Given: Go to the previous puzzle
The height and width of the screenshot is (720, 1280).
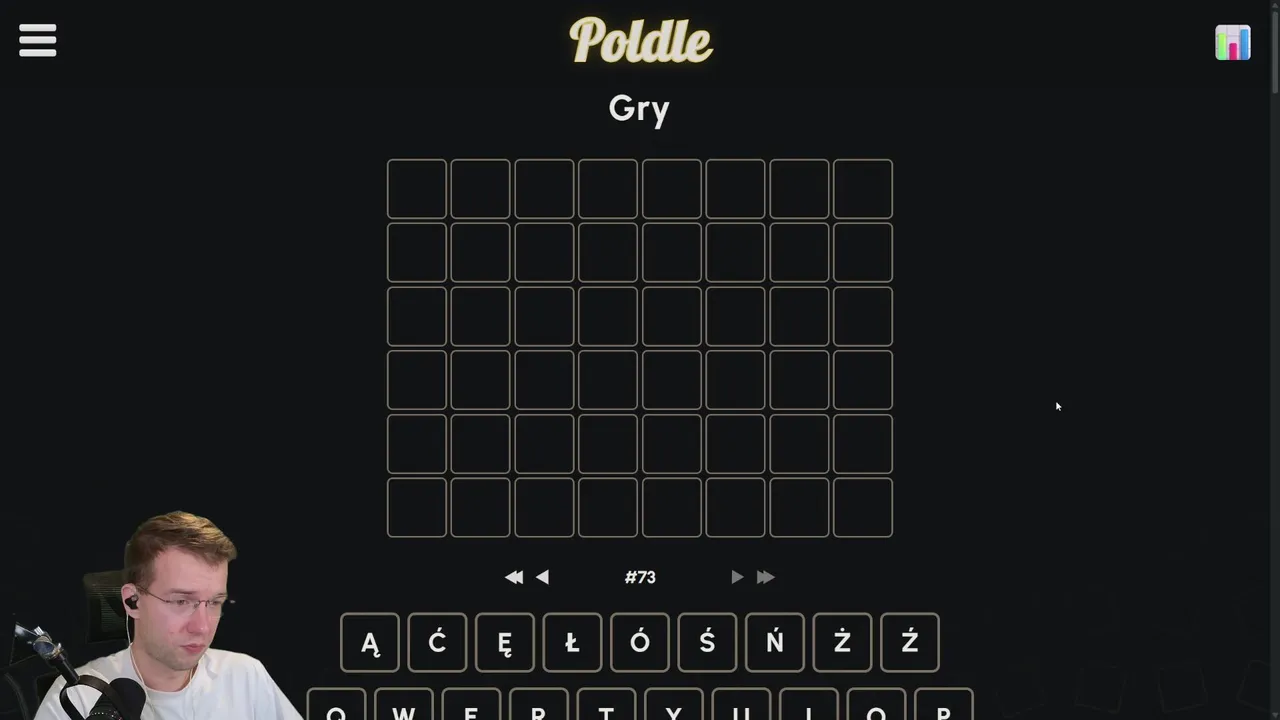Looking at the screenshot, I should coord(542,577).
